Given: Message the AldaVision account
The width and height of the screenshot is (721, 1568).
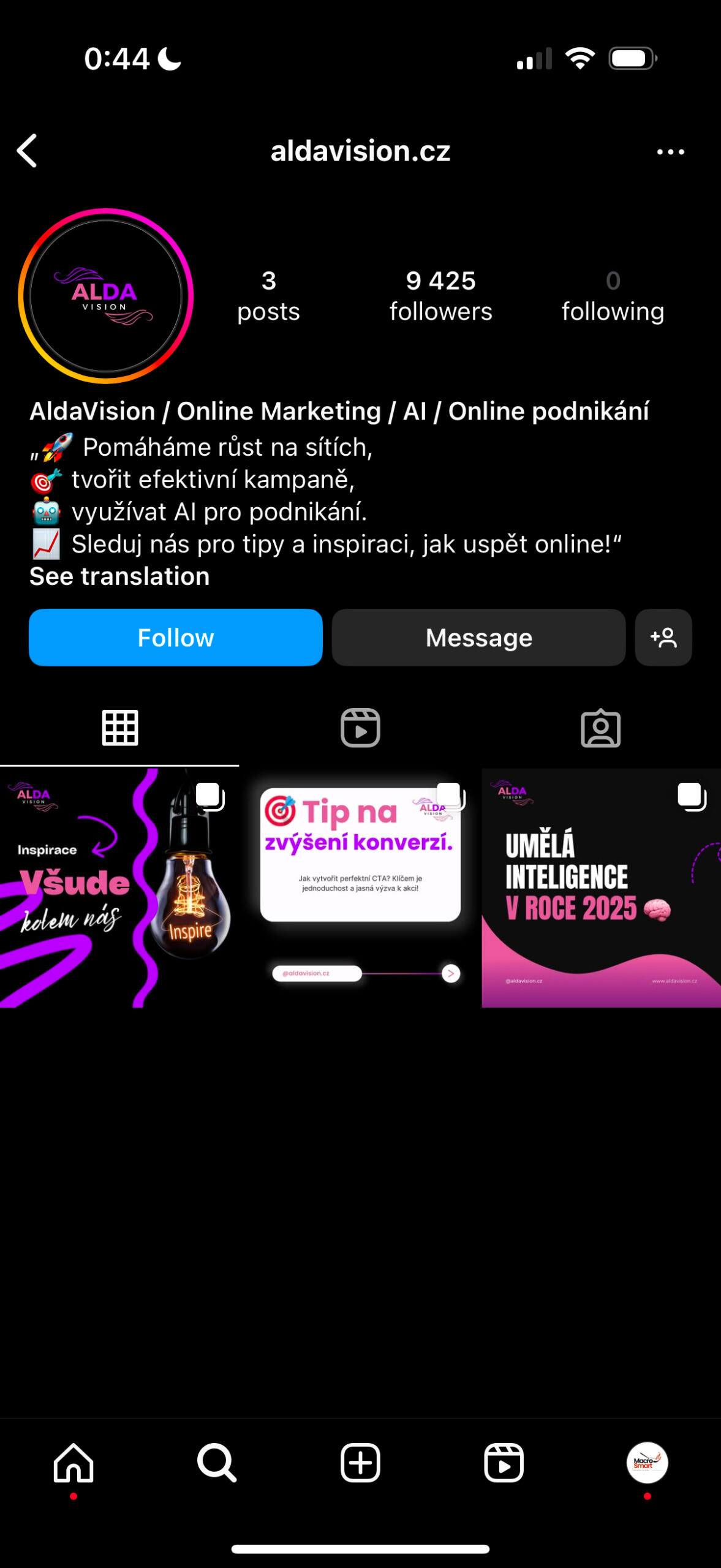Looking at the screenshot, I should tap(478, 638).
